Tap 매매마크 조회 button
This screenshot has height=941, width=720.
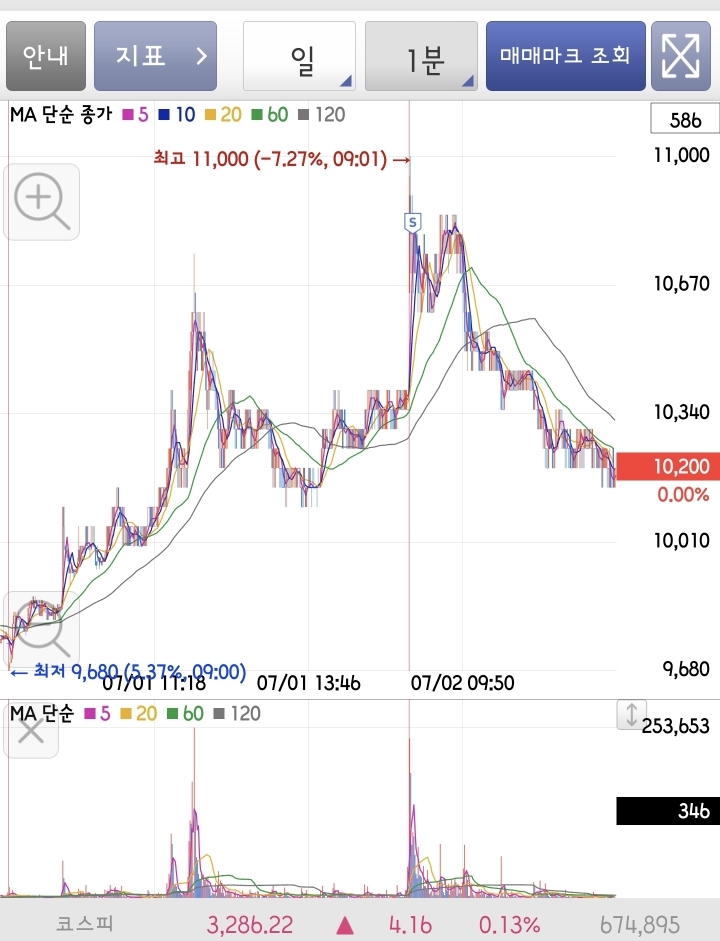(566, 56)
